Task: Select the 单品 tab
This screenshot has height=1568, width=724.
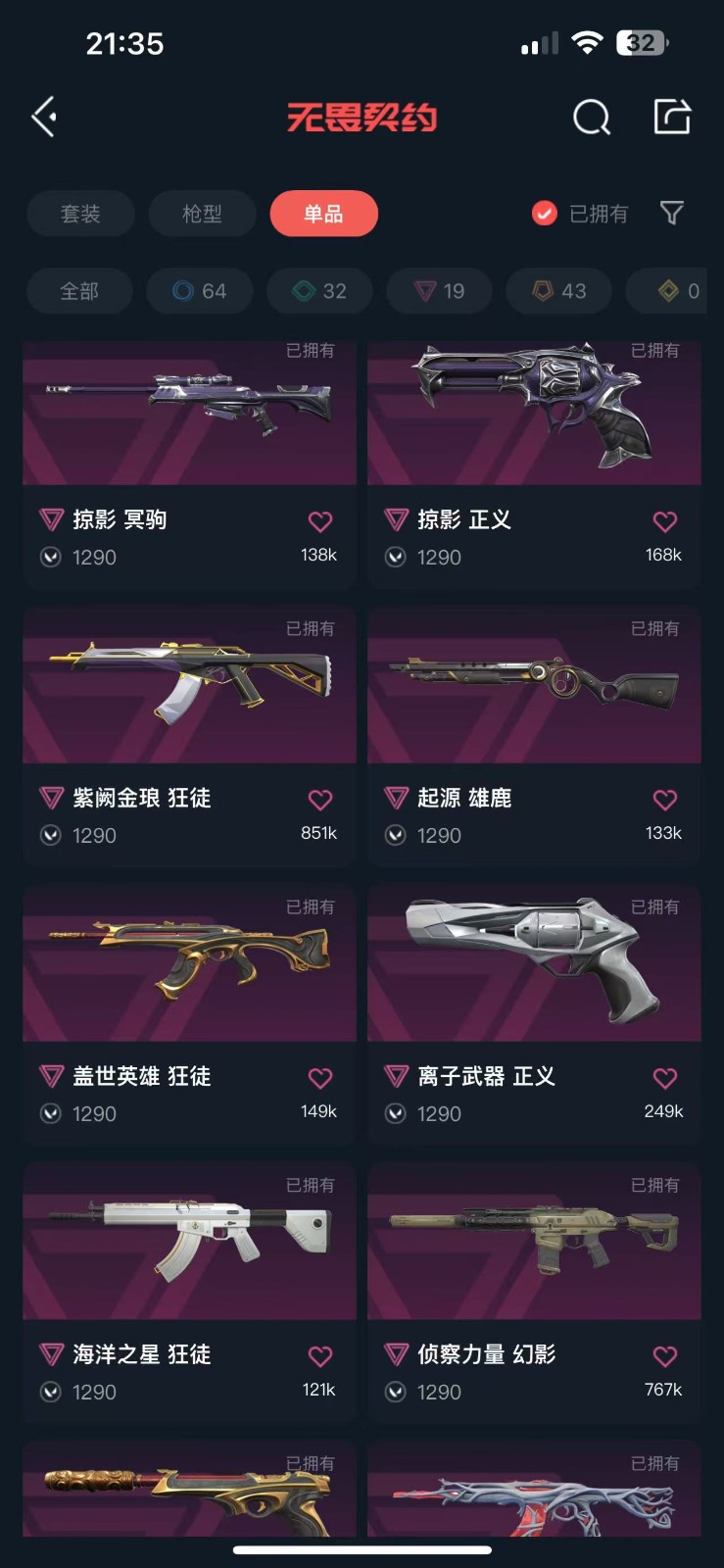Action: coord(323,214)
